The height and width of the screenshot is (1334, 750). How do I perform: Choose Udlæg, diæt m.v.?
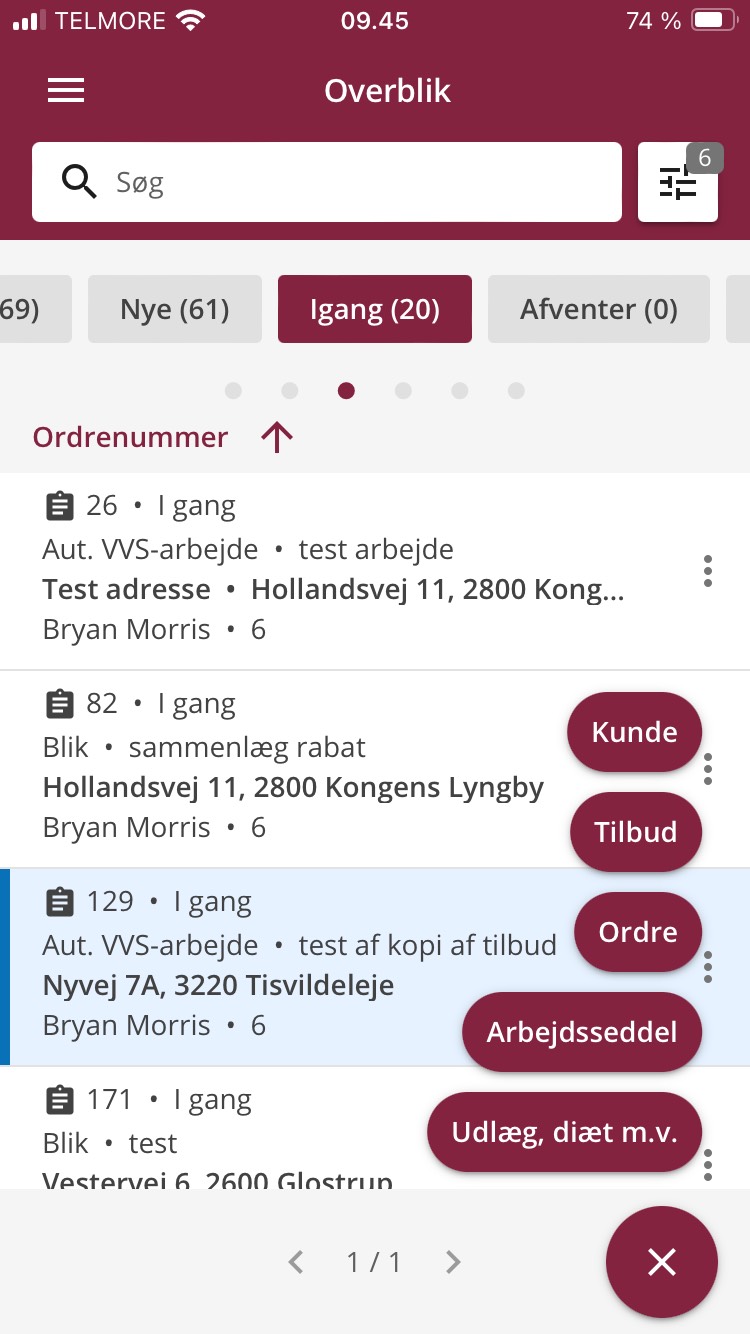(565, 1132)
